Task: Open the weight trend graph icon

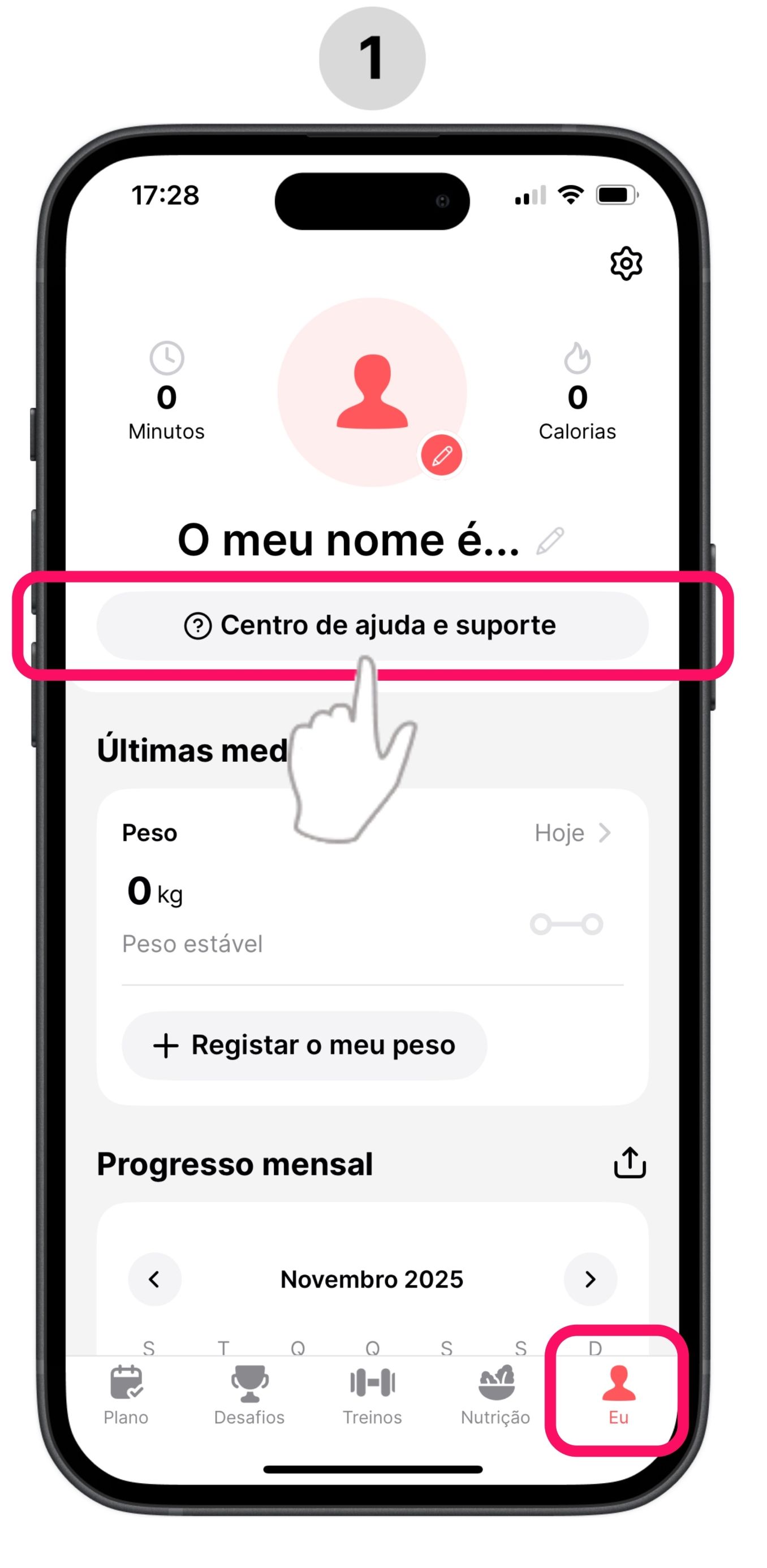Action: click(566, 926)
